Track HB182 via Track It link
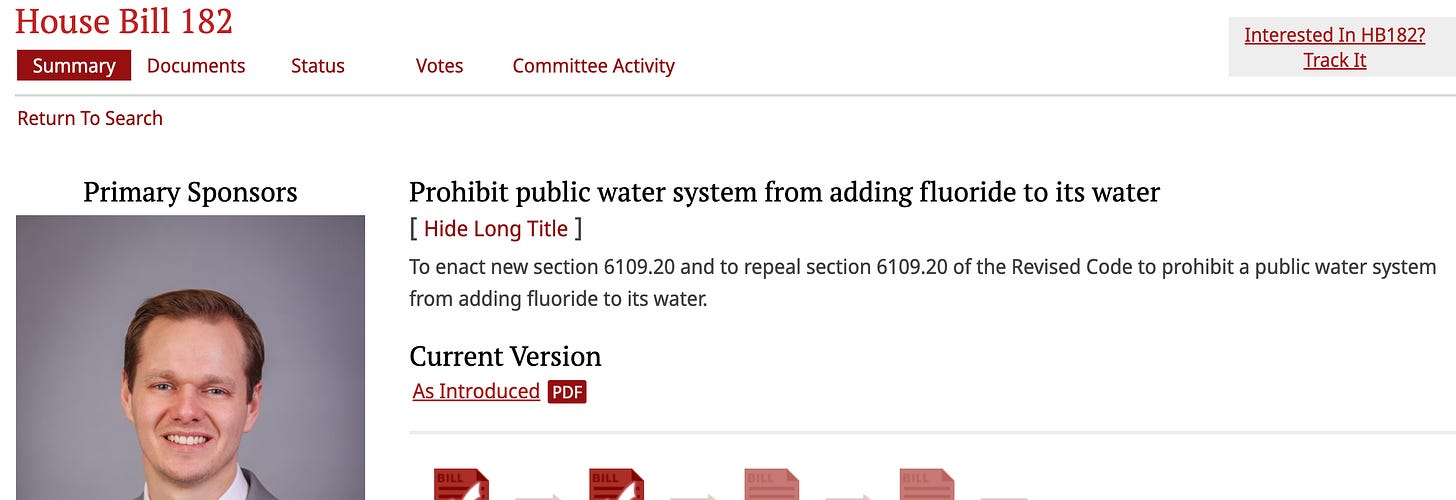This screenshot has width=1456, height=500. tap(1334, 60)
